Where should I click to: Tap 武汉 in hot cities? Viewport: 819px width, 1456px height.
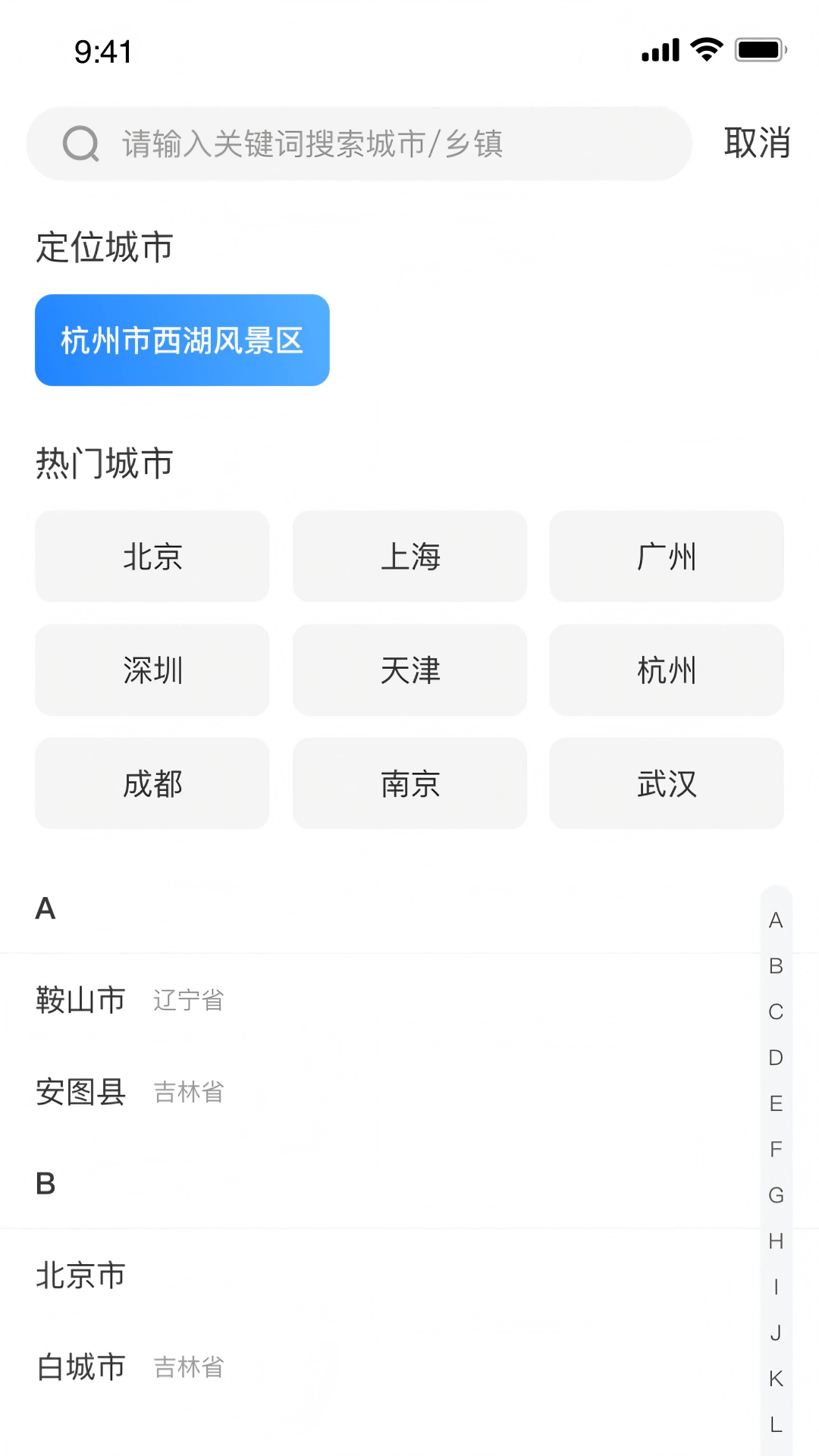667,784
